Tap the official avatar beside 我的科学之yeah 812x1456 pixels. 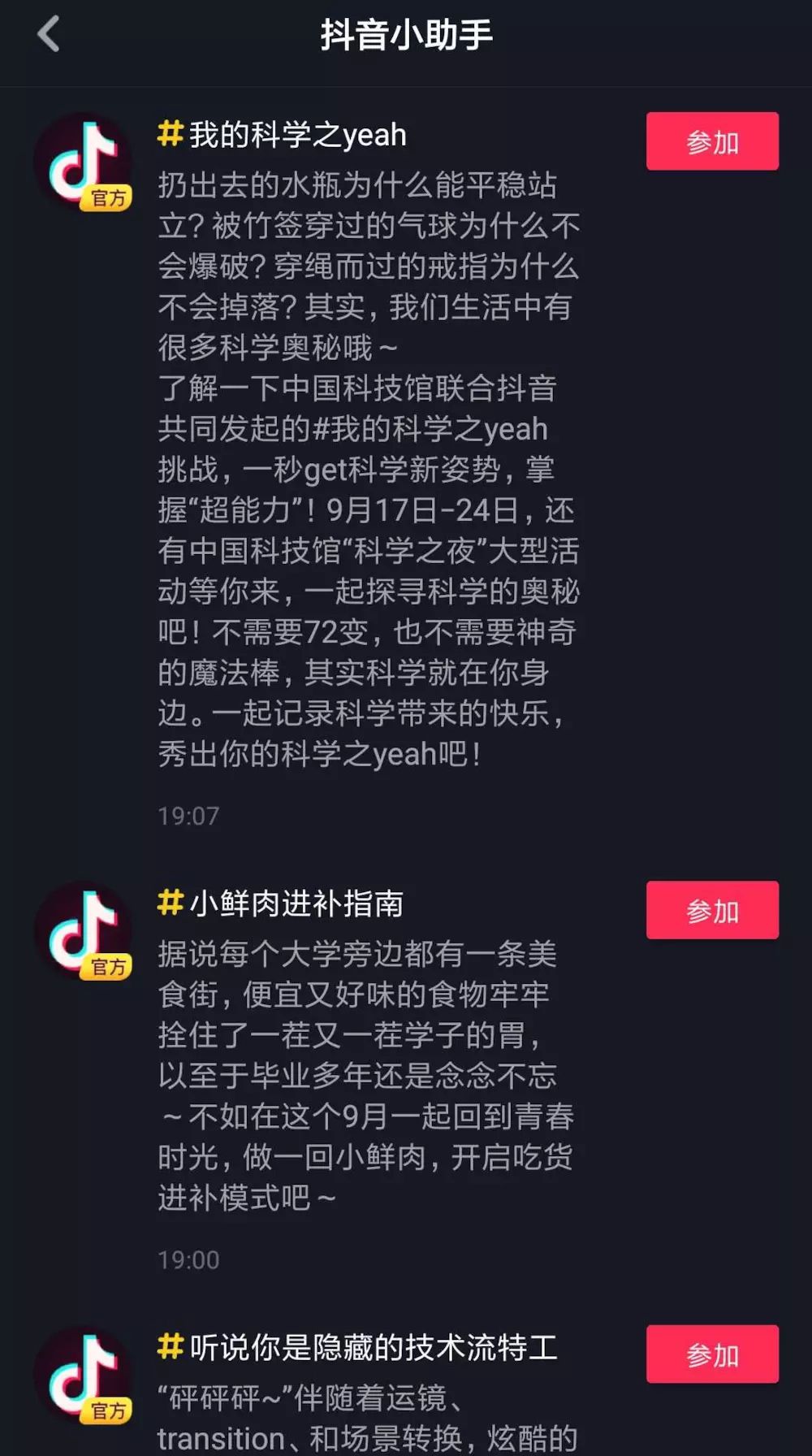click(x=84, y=162)
